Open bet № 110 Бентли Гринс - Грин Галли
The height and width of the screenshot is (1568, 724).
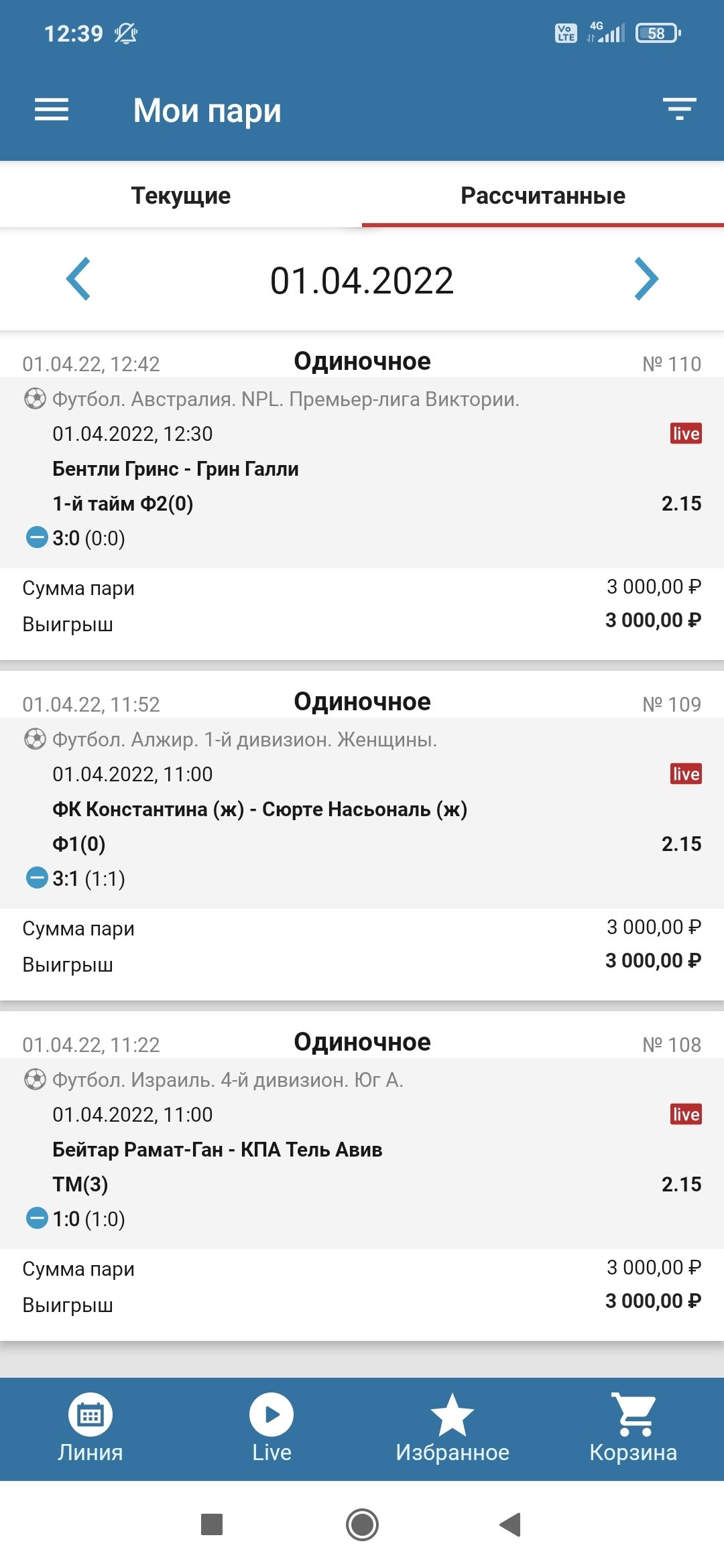(x=362, y=469)
